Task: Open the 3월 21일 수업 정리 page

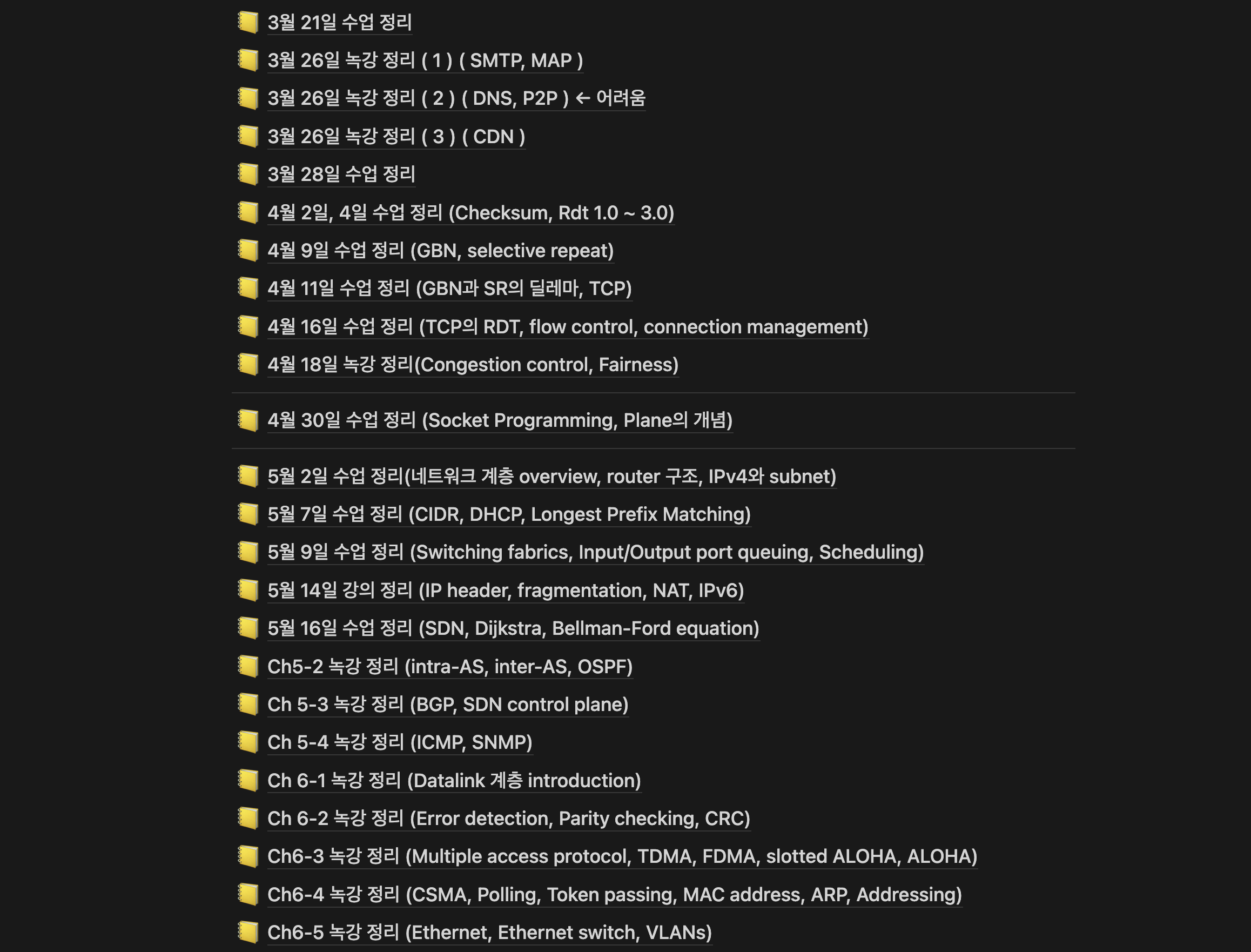Action: coord(339,23)
